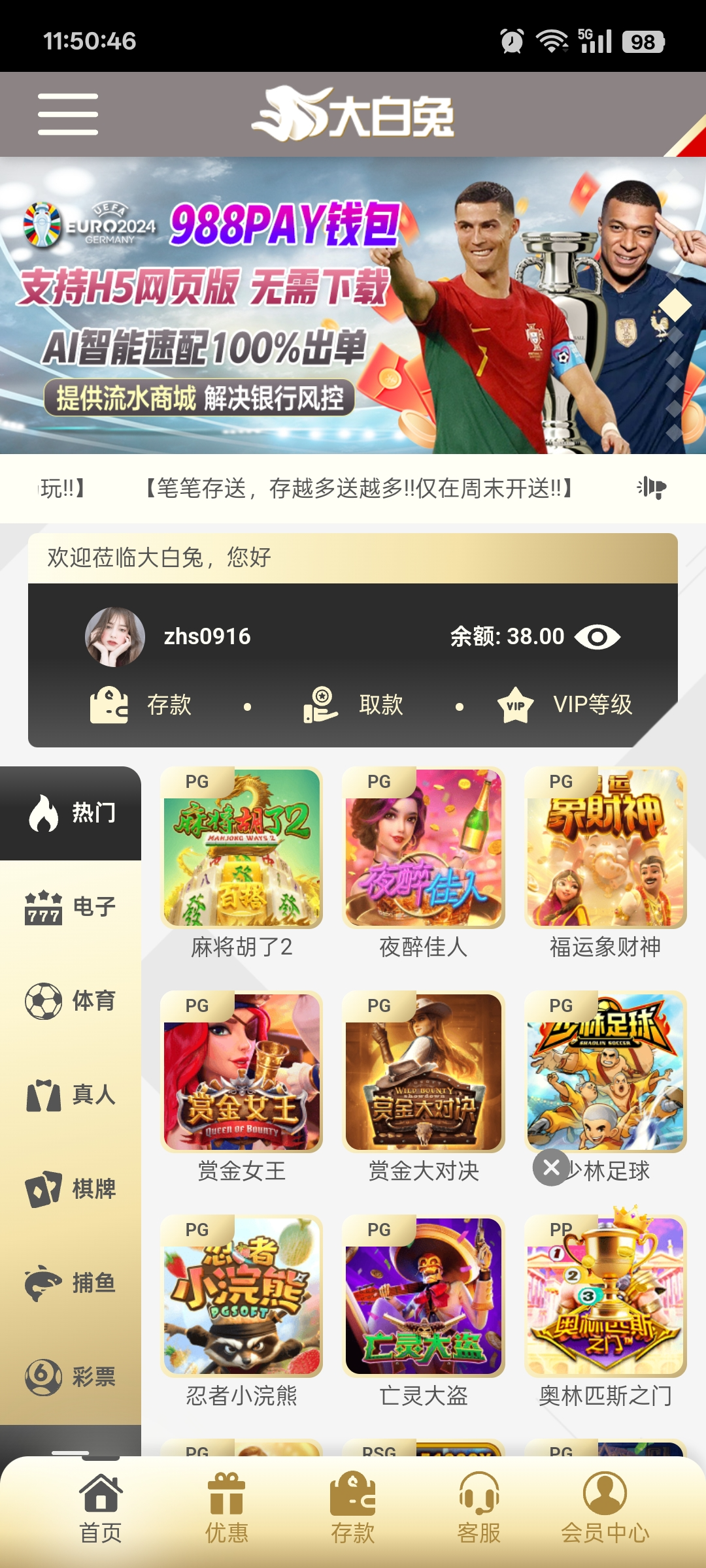
Task: Launch 福运象财神 game
Action: click(x=605, y=848)
